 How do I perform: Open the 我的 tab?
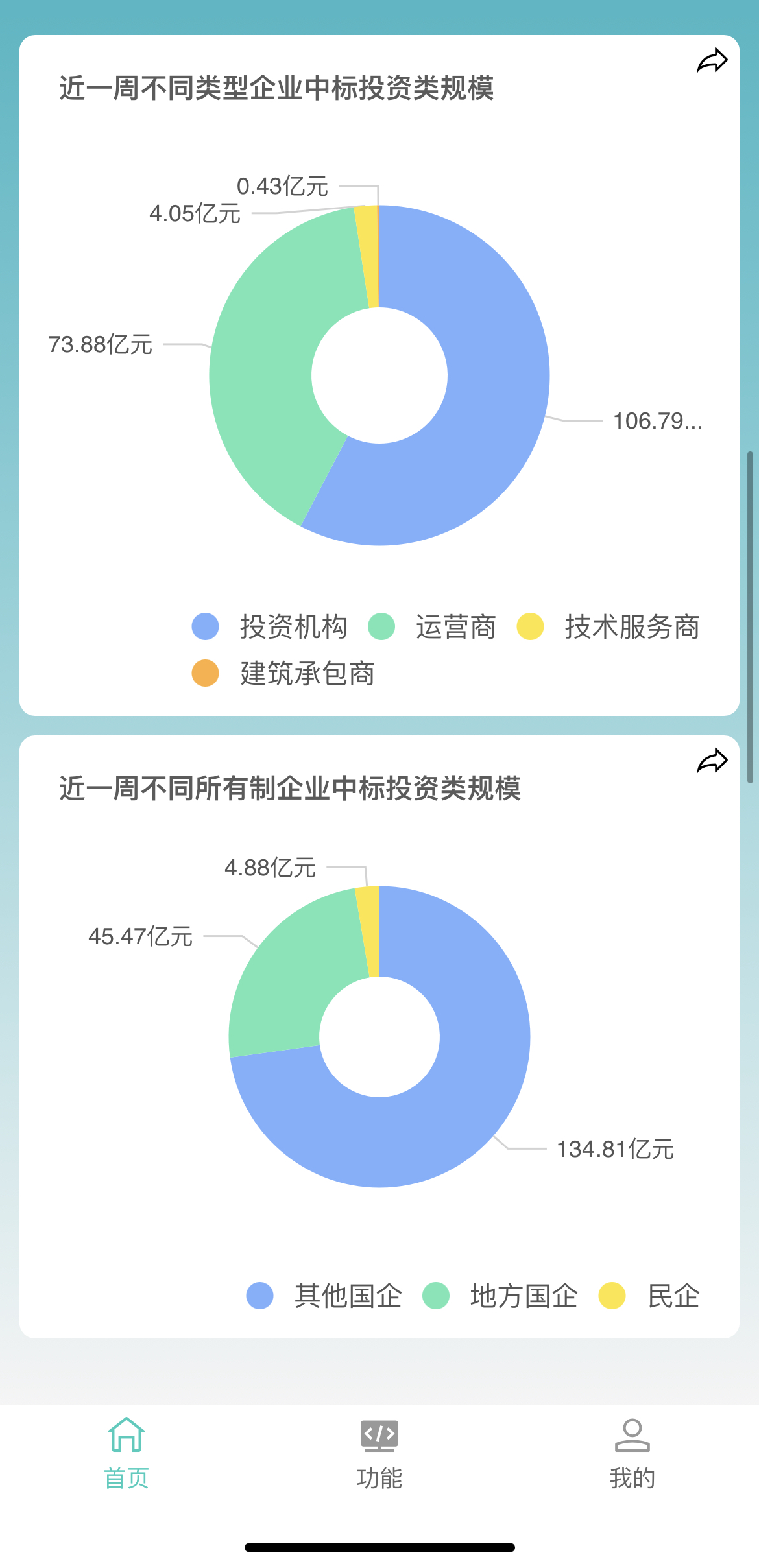point(632,1453)
